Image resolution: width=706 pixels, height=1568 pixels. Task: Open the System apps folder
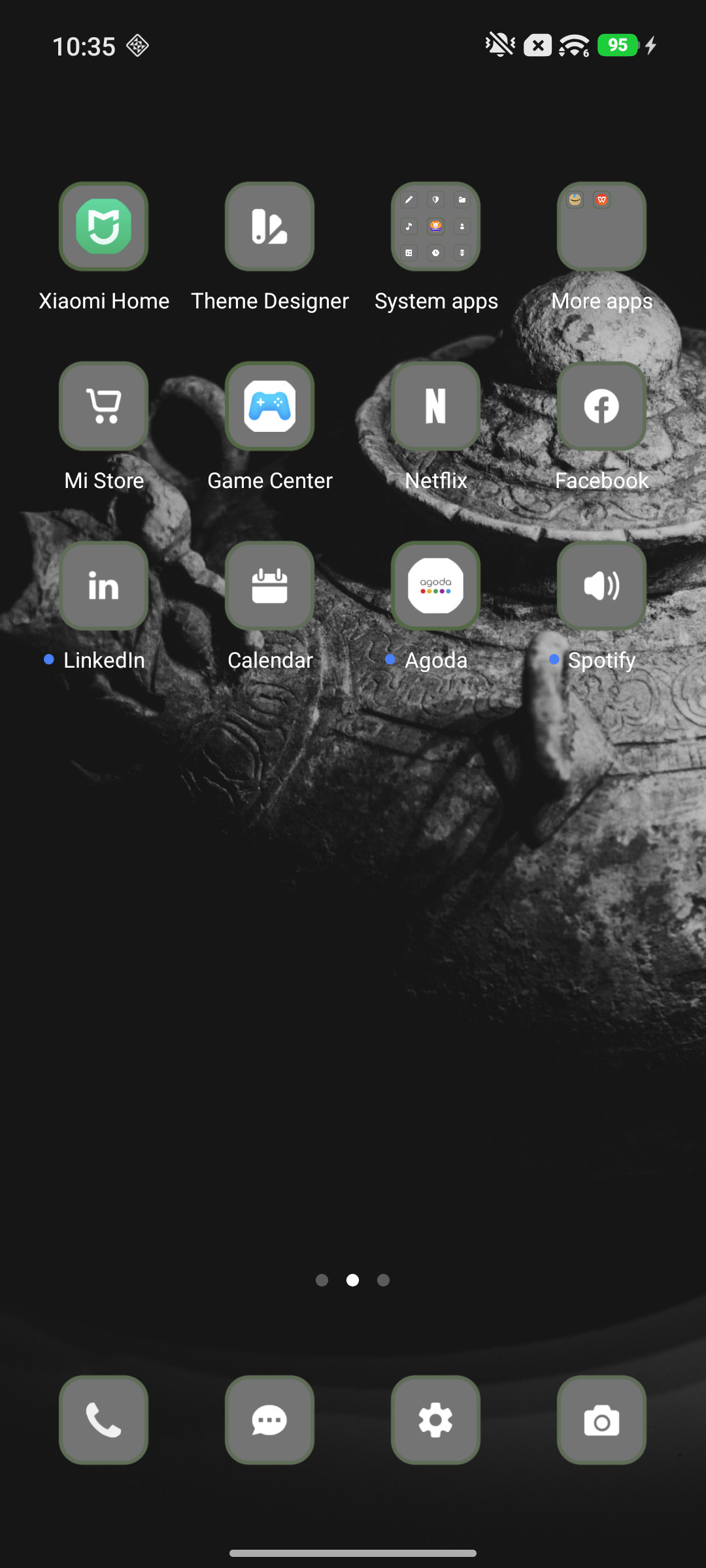coord(435,226)
